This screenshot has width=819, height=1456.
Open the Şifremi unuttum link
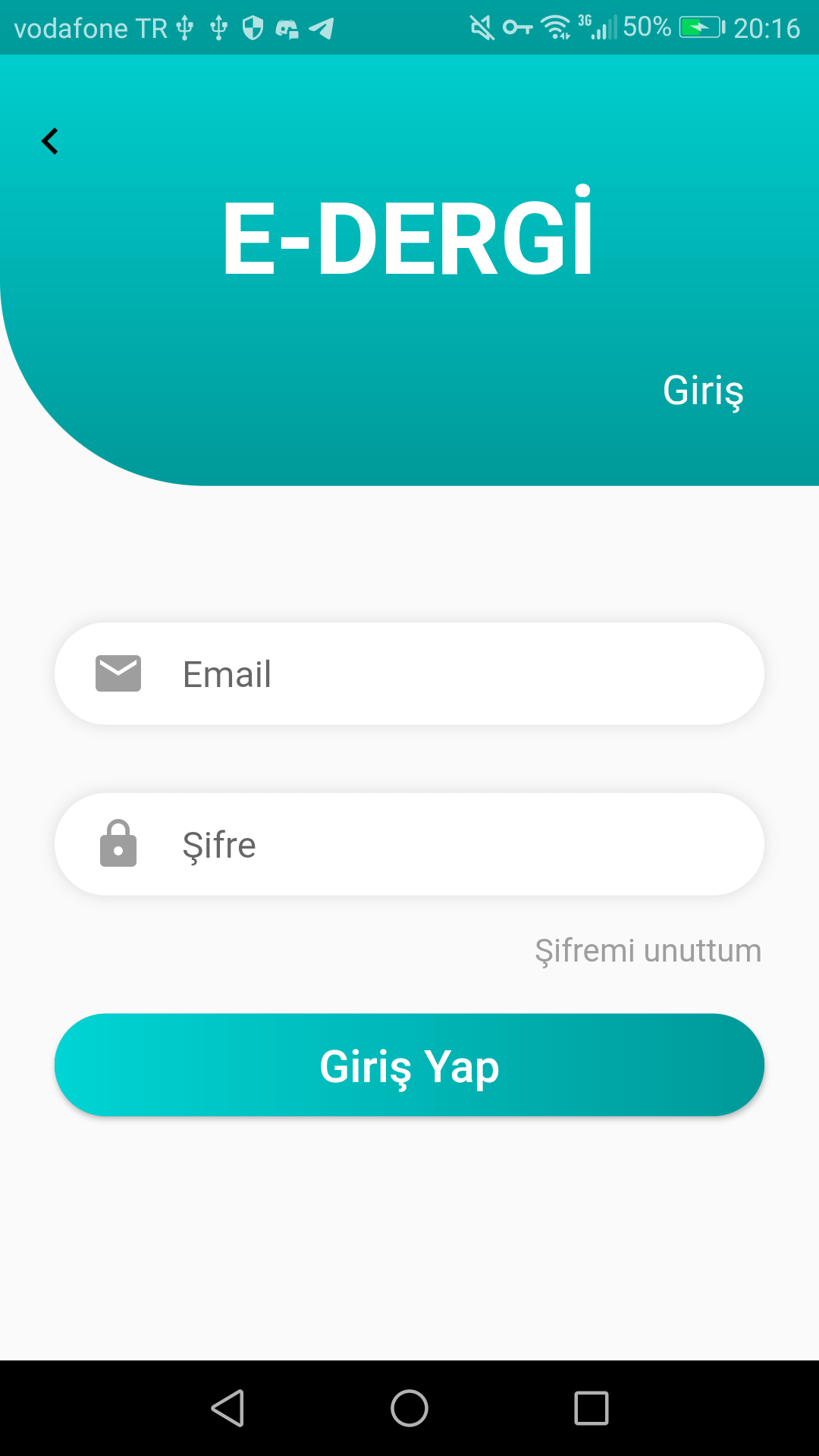(x=648, y=950)
